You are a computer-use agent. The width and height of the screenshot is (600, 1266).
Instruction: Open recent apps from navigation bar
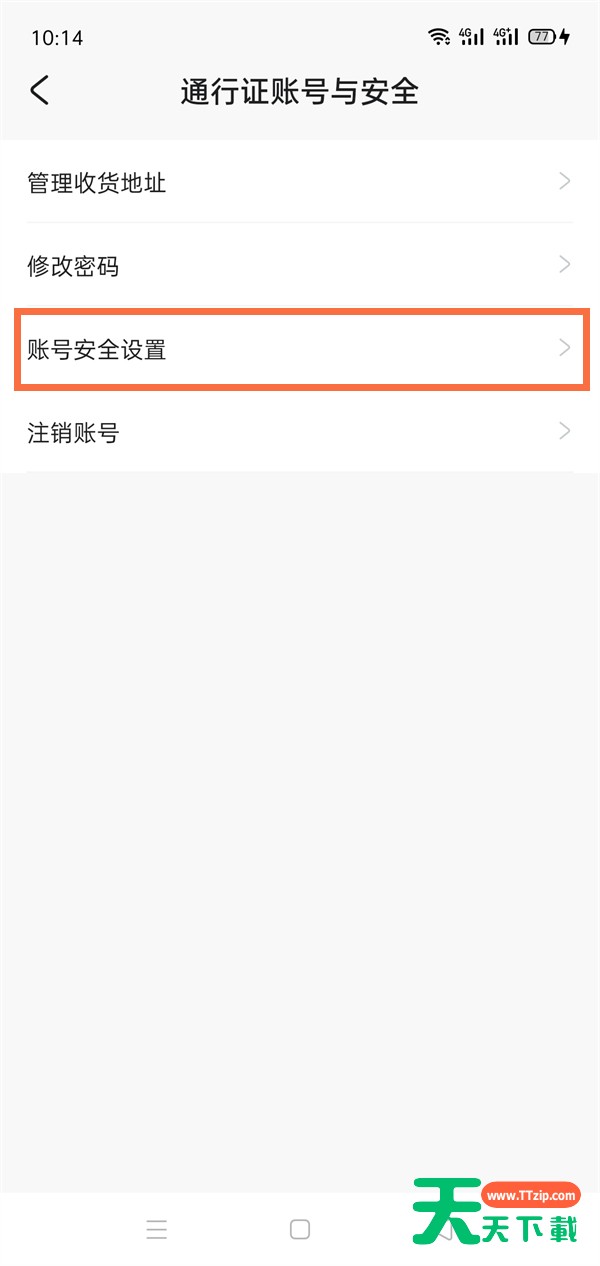coord(156,1229)
